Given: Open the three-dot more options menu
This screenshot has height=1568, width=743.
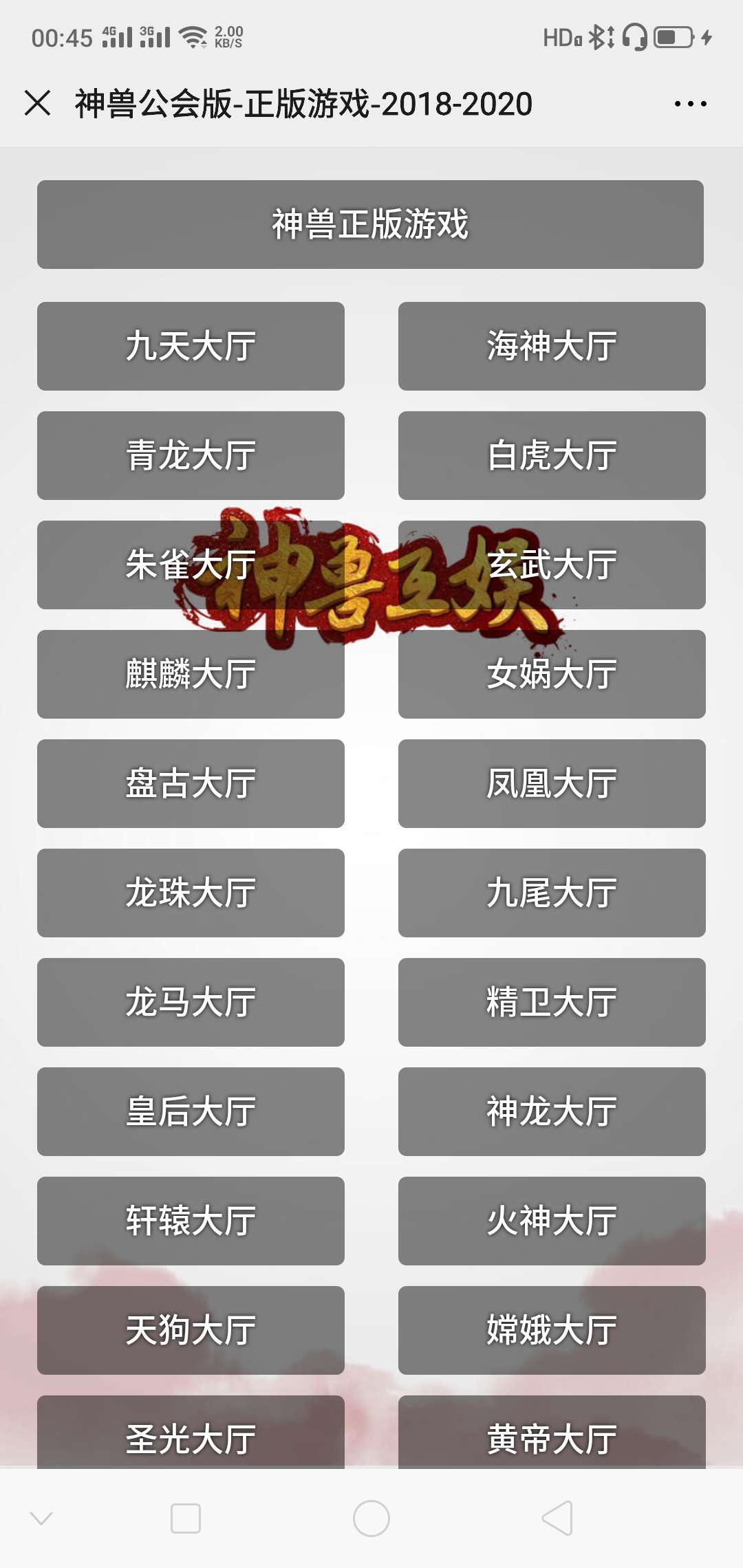Looking at the screenshot, I should (690, 104).
